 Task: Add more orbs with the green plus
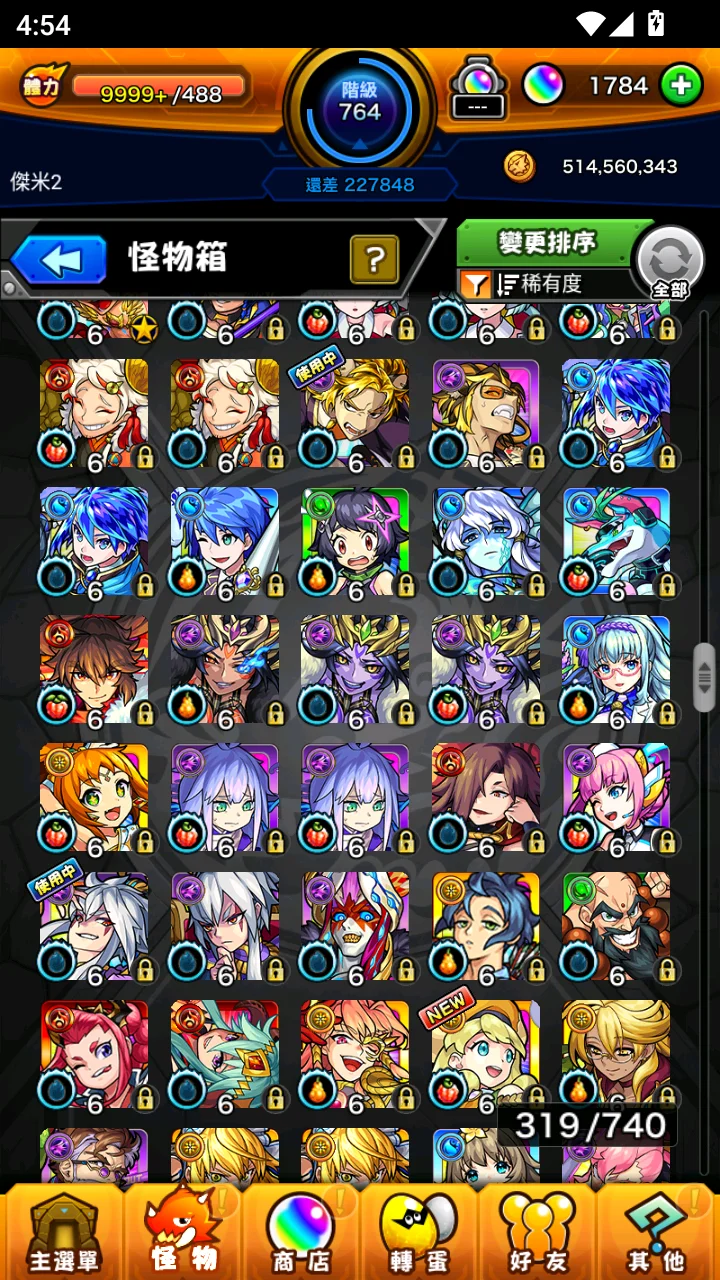point(681,86)
